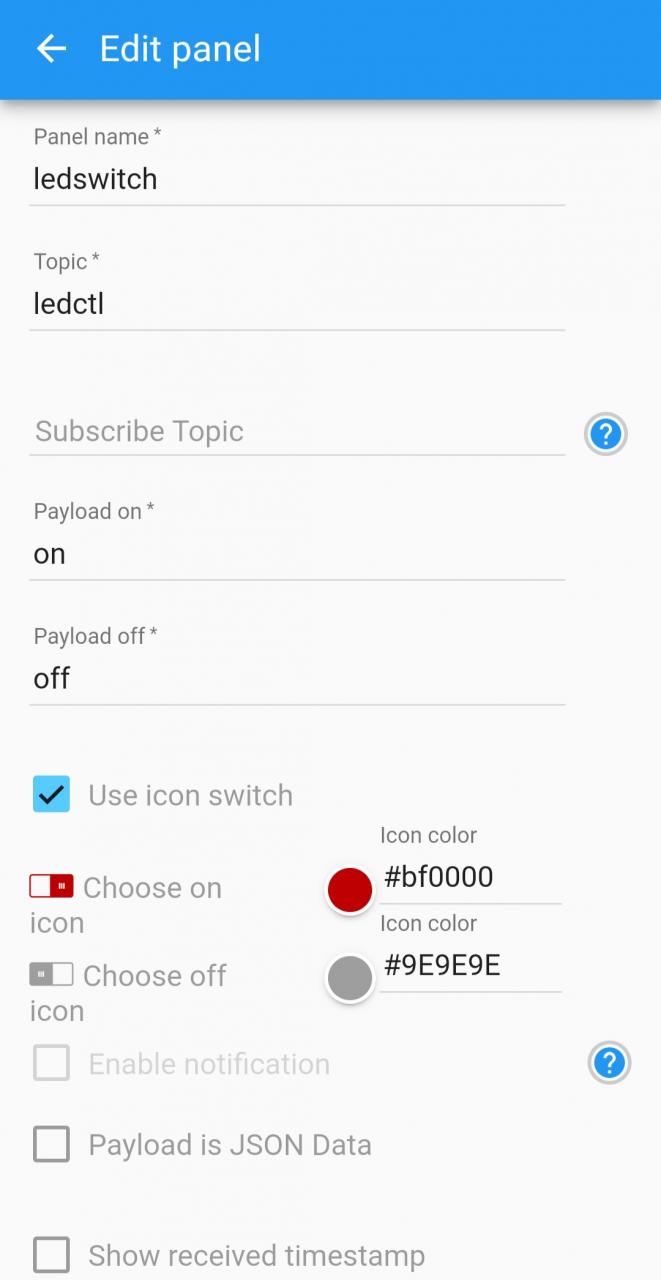Choose off icon
This screenshot has height=1280, width=661.
[x=128, y=992]
